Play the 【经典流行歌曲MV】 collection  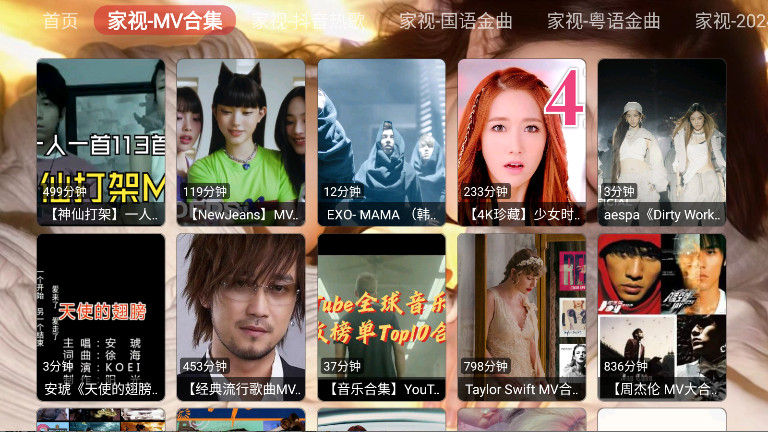point(241,317)
